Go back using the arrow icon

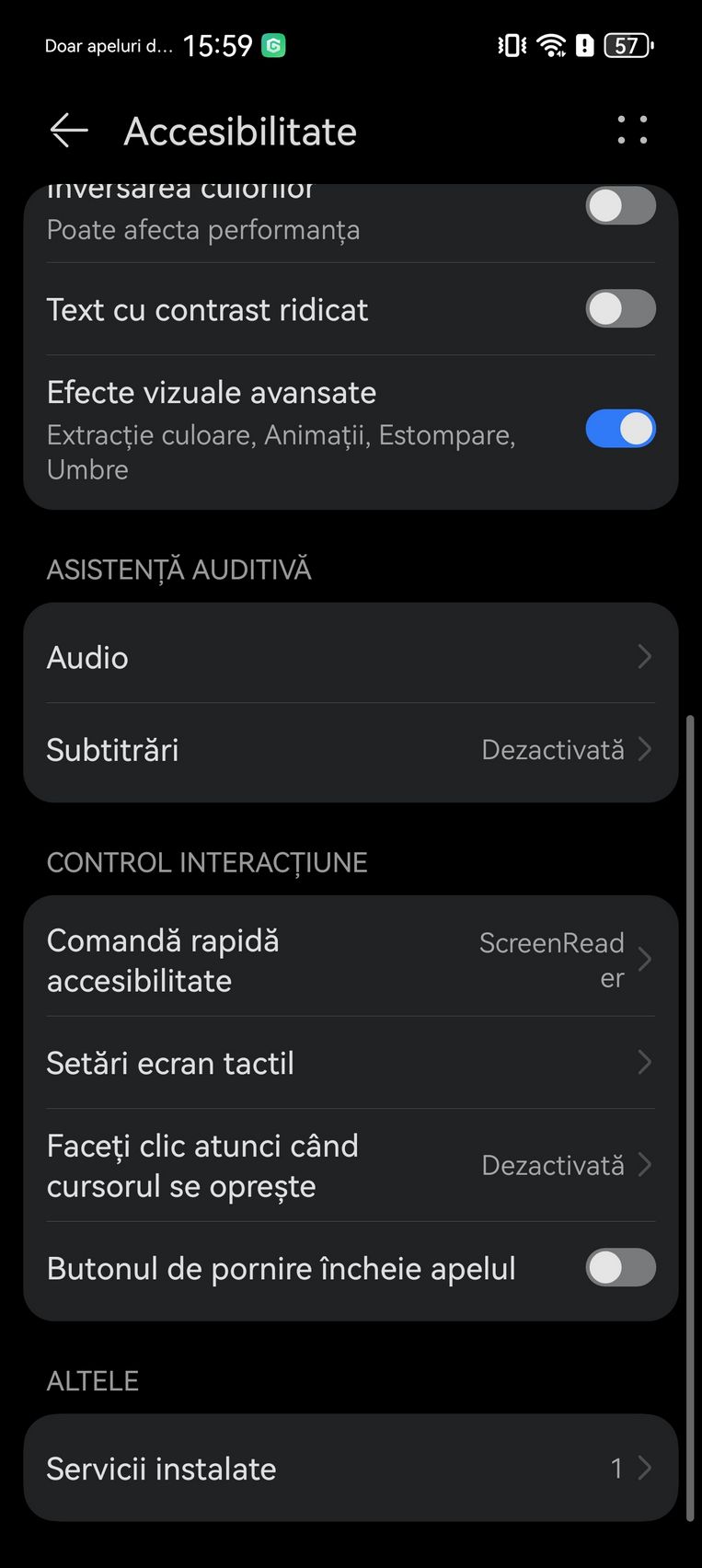pos(69,131)
